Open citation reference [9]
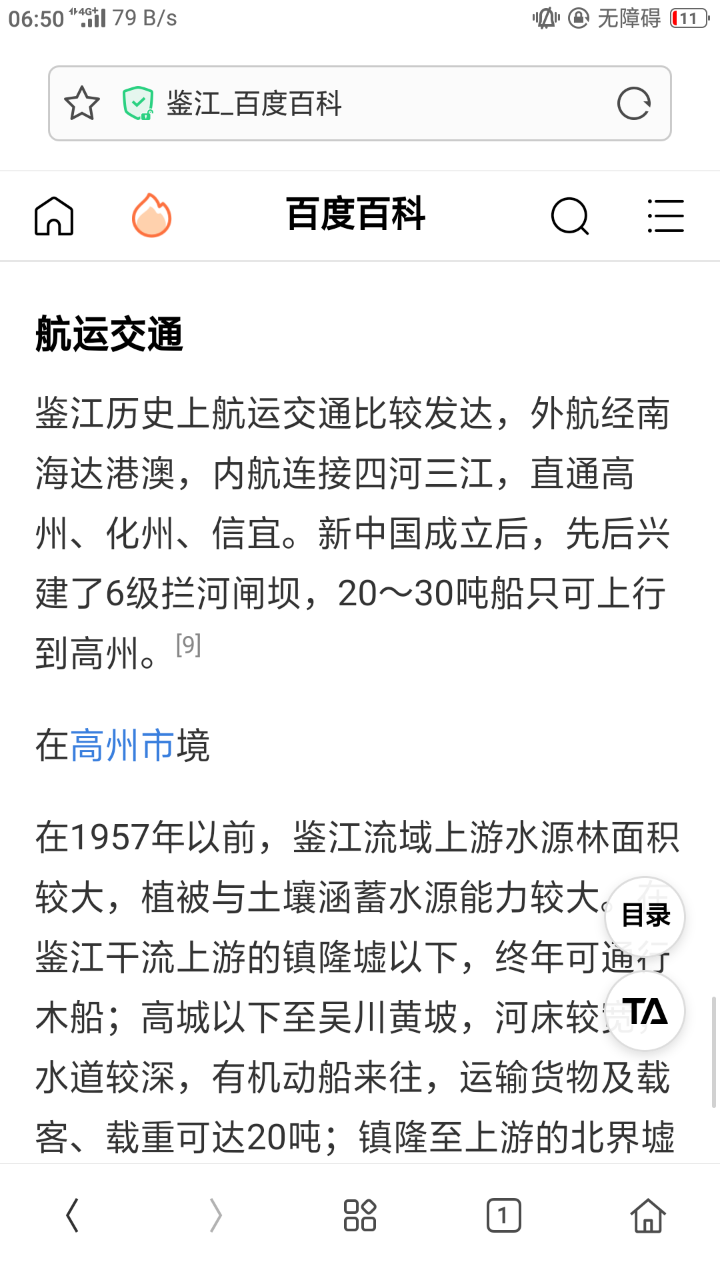 pyautogui.click(x=188, y=646)
